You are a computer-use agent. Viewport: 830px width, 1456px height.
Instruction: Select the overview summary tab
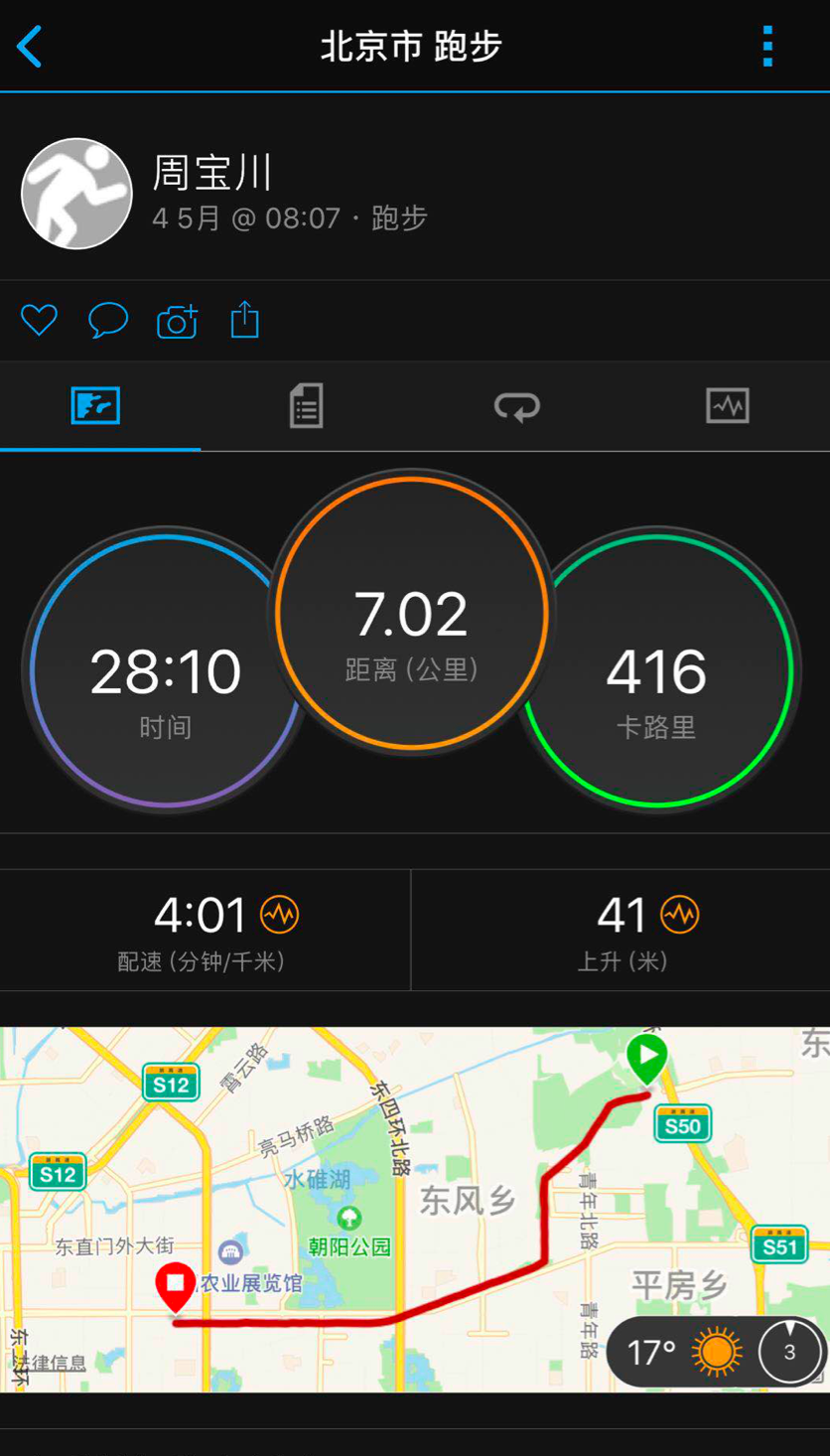coord(96,406)
